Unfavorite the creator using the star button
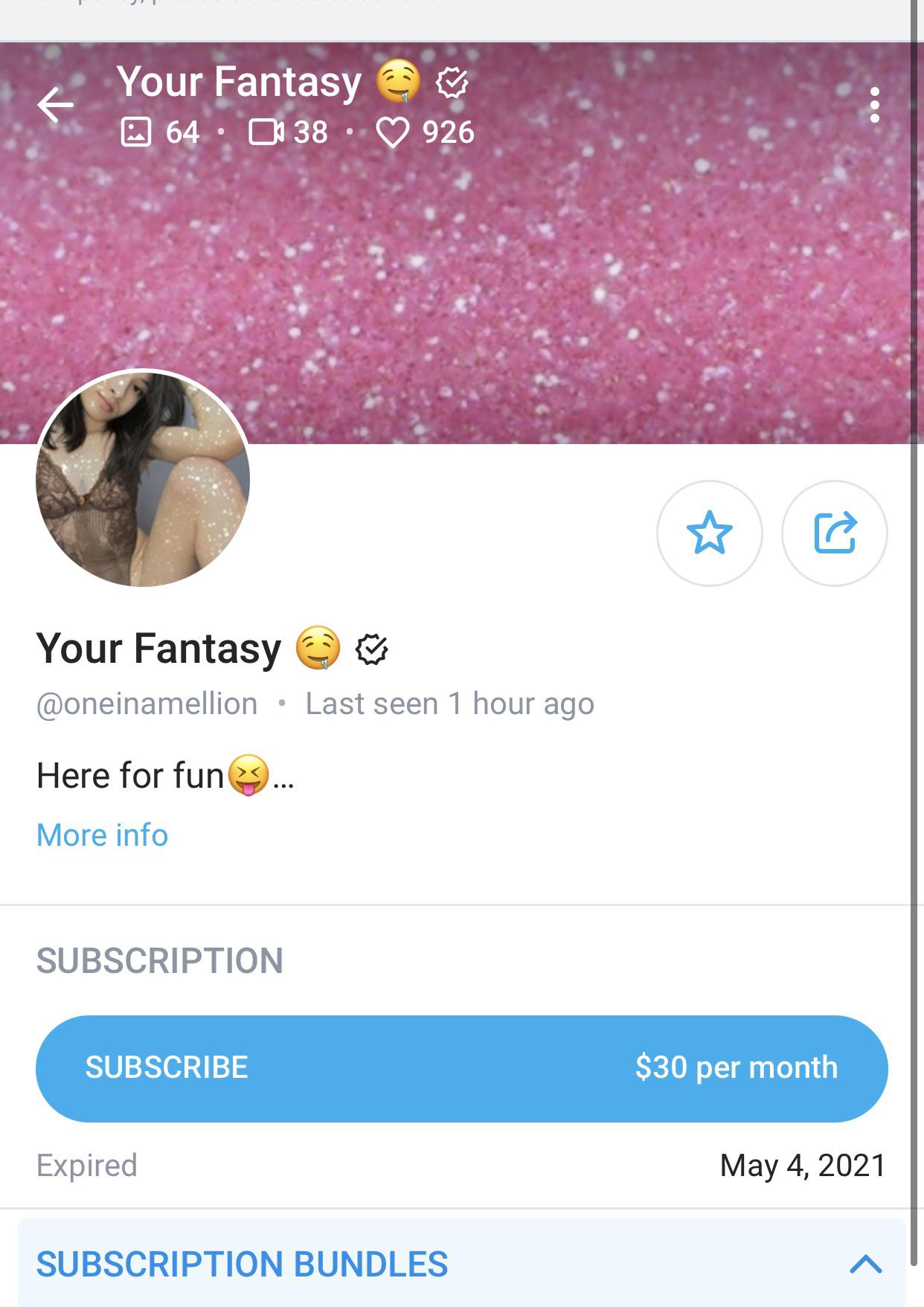The image size is (924, 1307). (710, 533)
